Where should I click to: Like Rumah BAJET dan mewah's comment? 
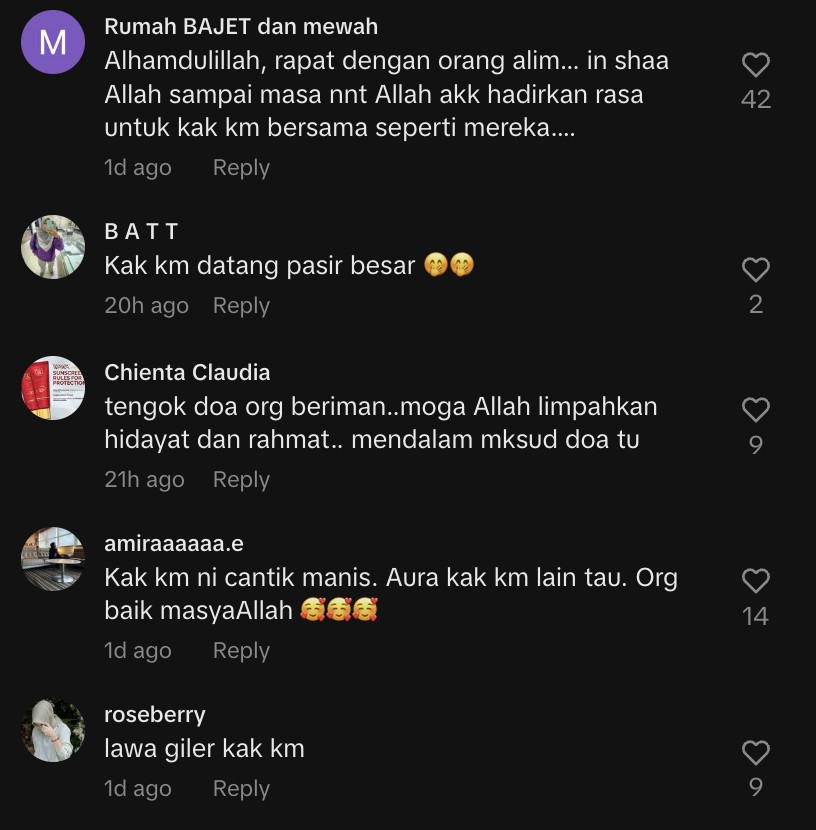point(756,66)
